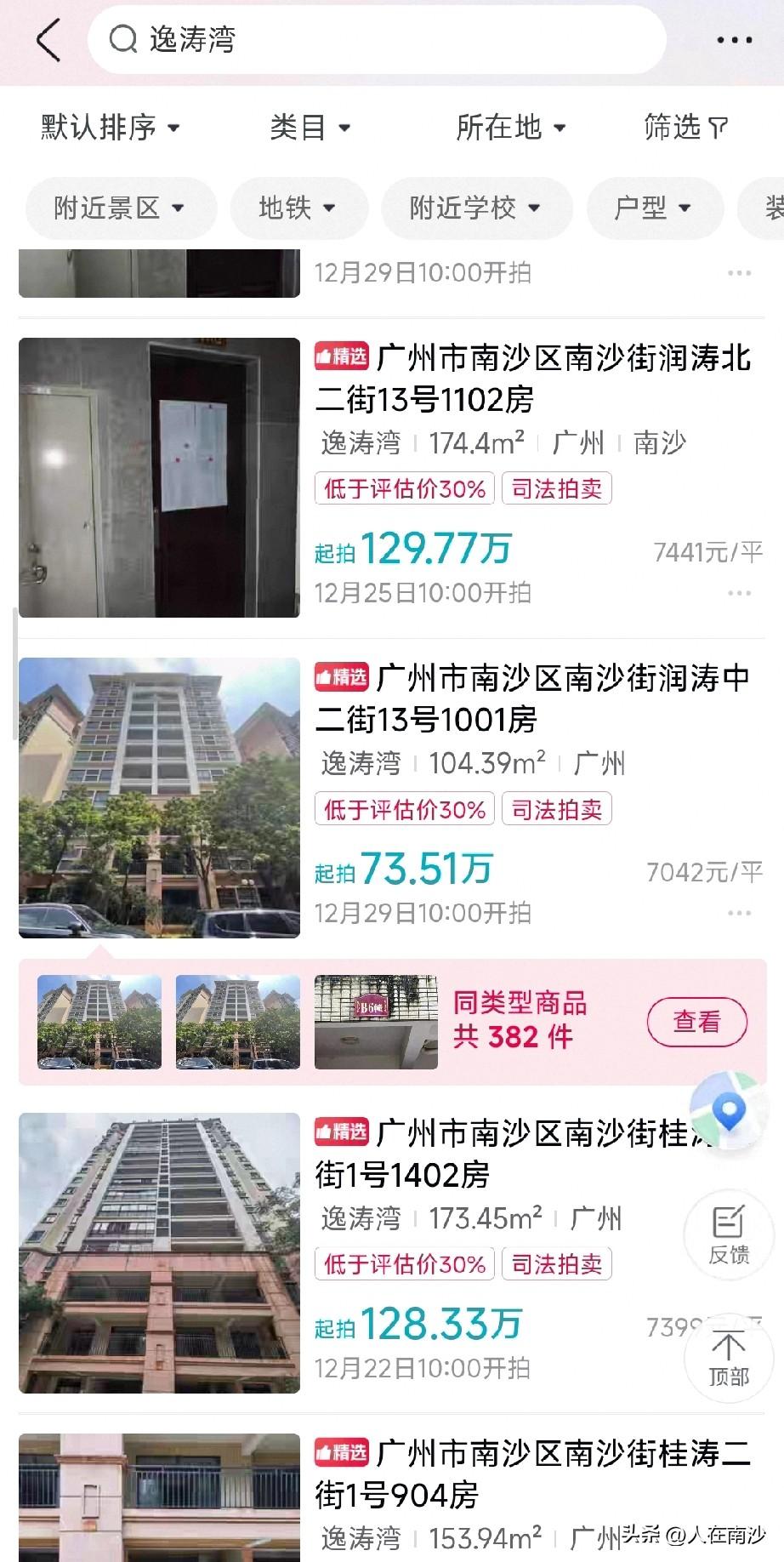Open the 默认排序 sort dropdown

pos(106,128)
